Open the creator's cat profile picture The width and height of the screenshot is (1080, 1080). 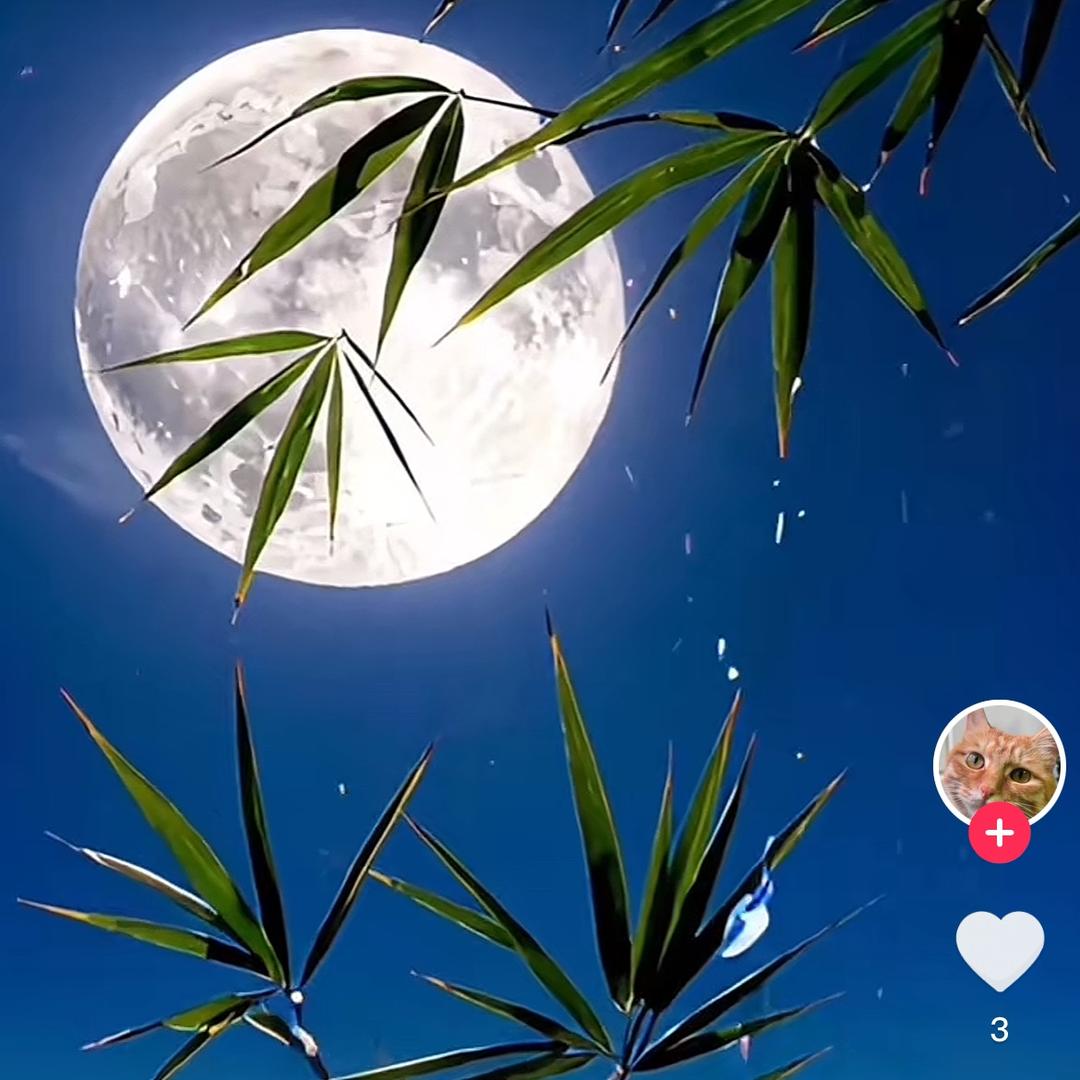[x=999, y=760]
